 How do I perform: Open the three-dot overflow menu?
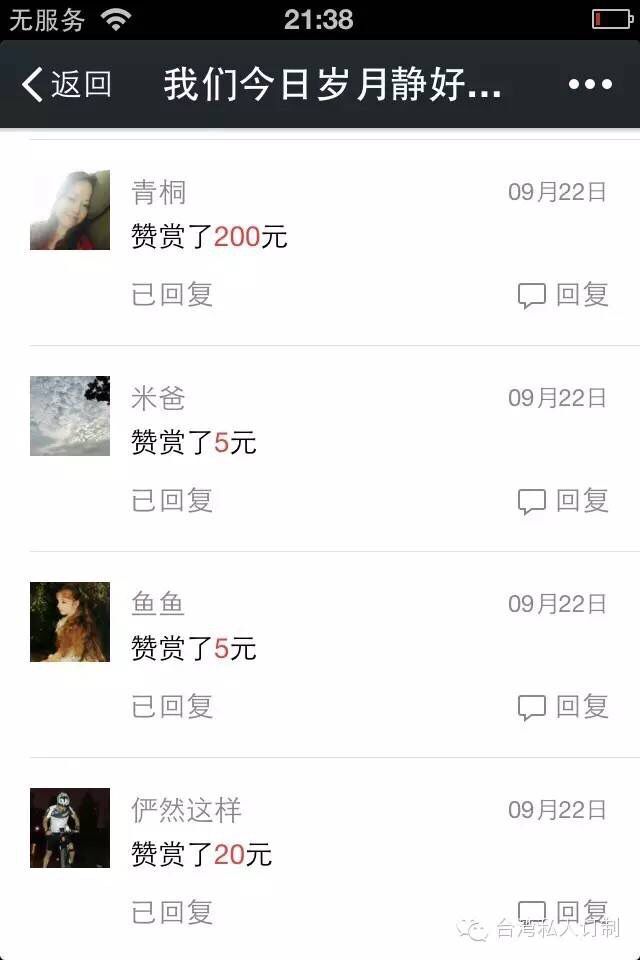coord(589,85)
